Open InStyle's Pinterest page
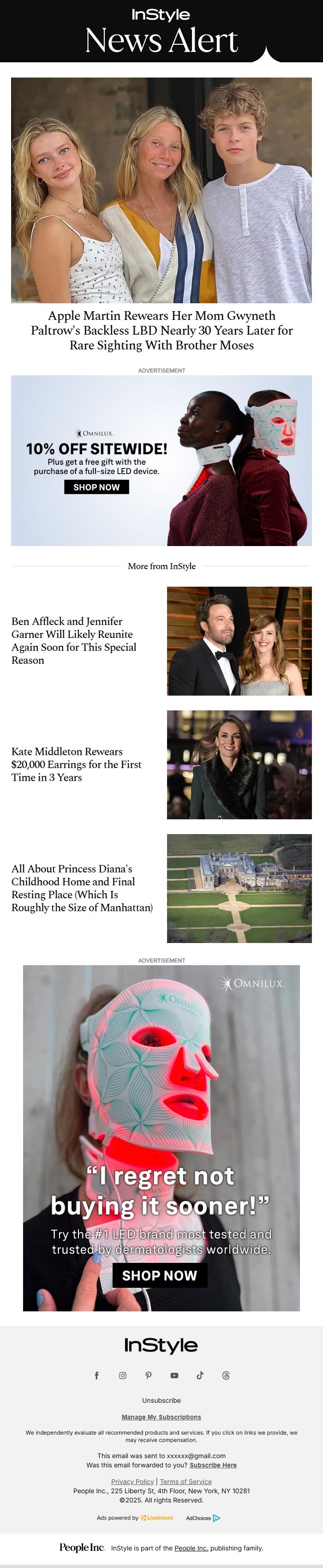 [x=149, y=1375]
